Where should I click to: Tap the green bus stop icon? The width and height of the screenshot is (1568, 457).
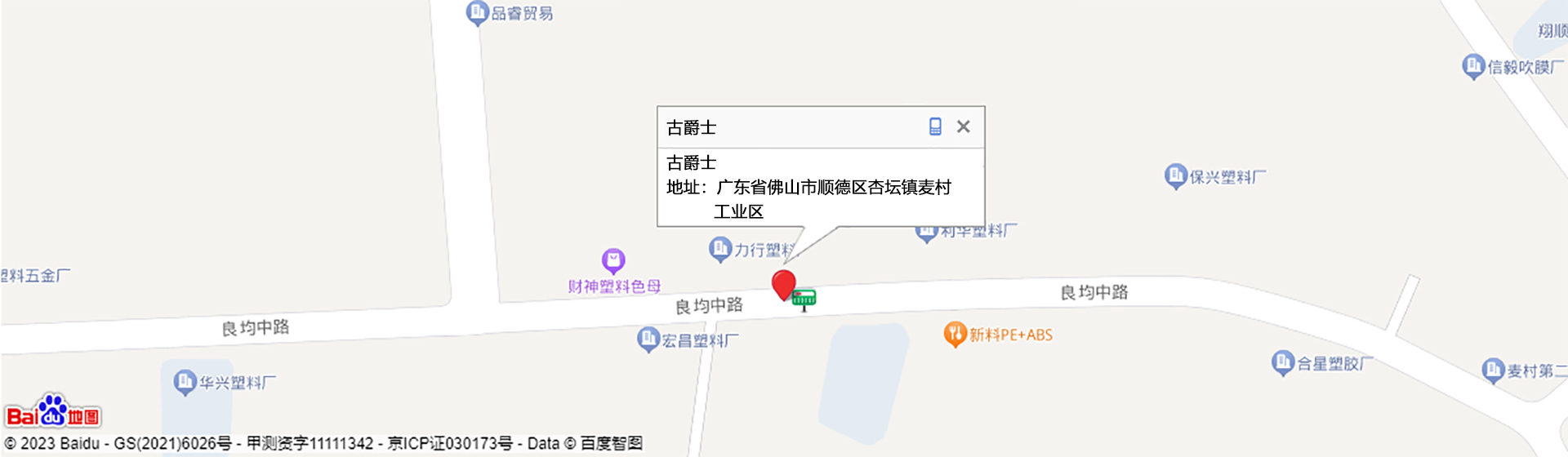click(x=804, y=299)
